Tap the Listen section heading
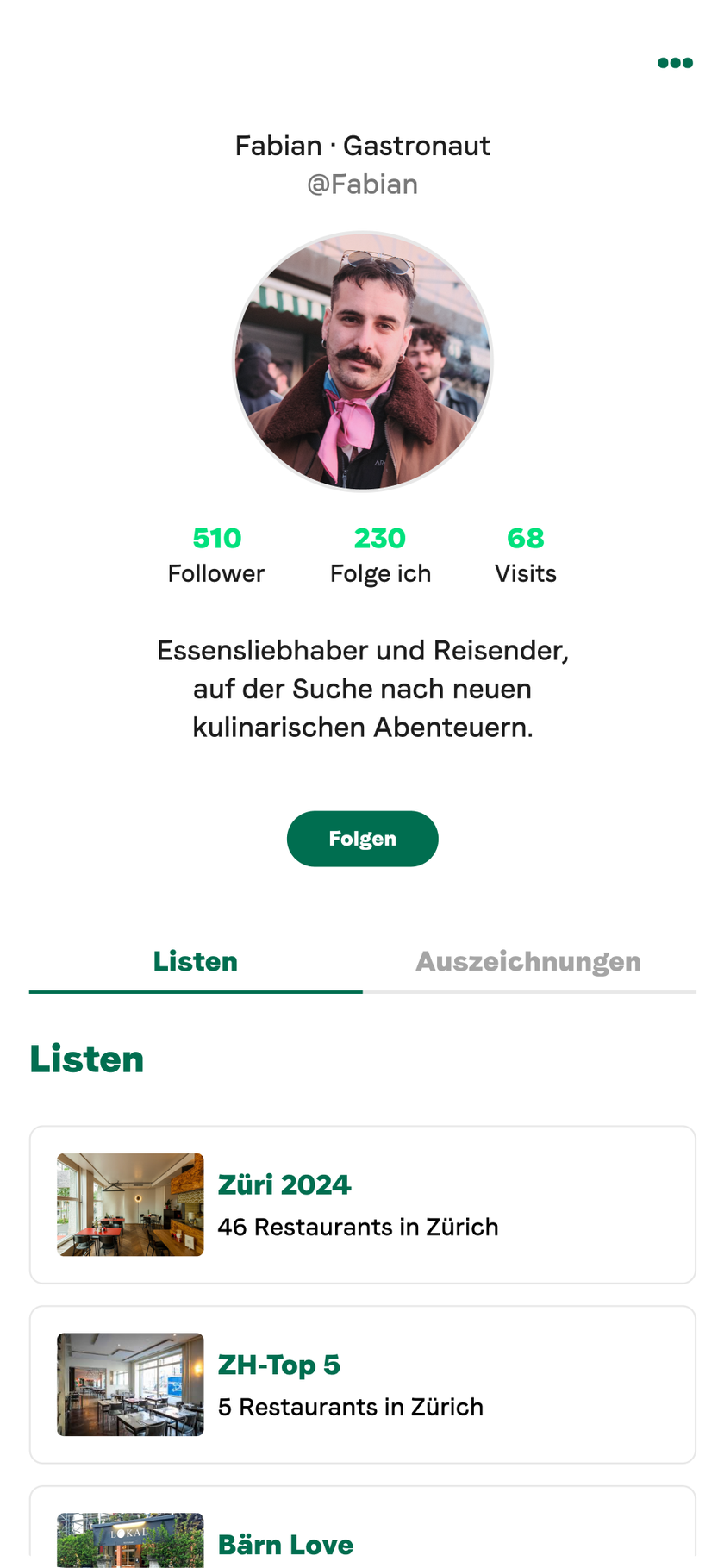This screenshot has width=724, height=1568. coord(85,1059)
